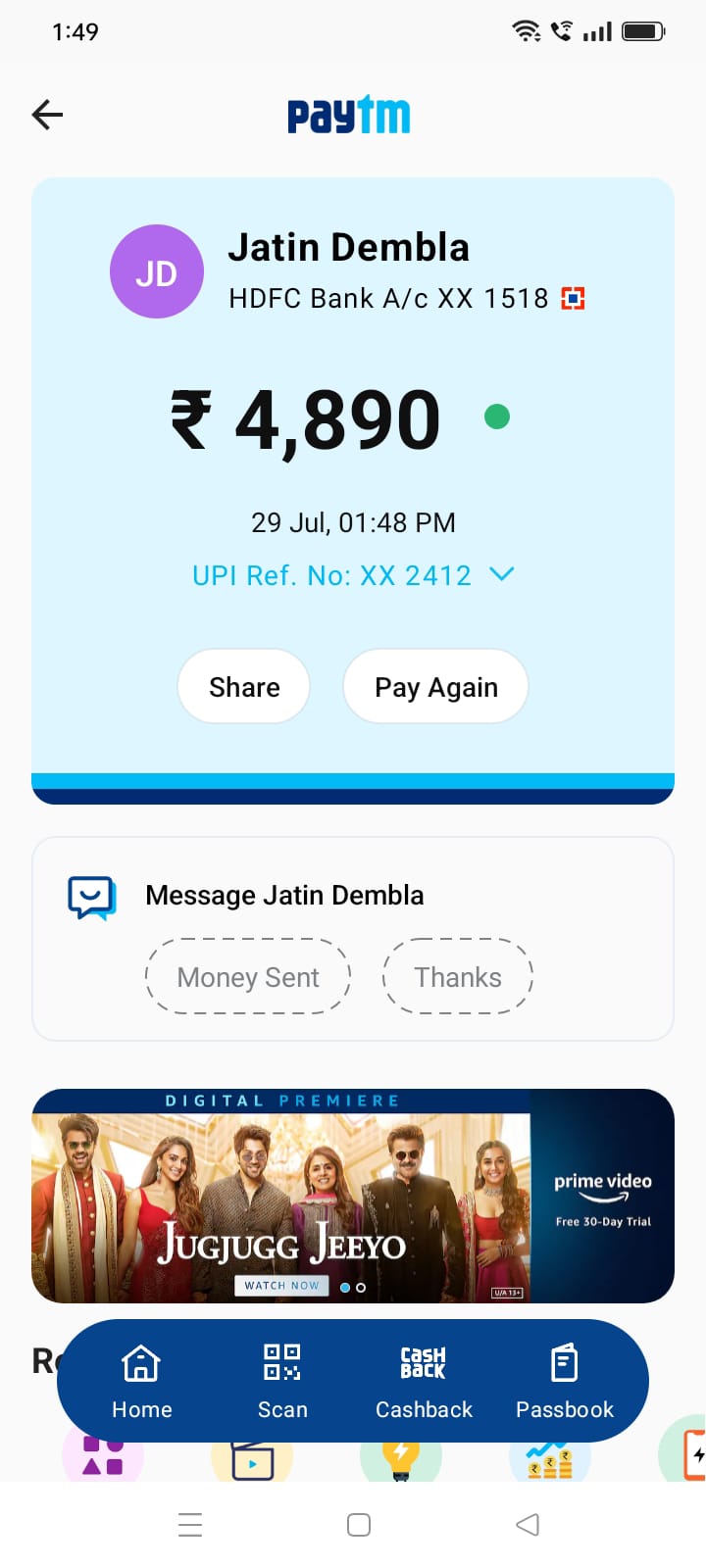706x1568 pixels.
Task: Share this payment receipt
Action: click(x=244, y=687)
